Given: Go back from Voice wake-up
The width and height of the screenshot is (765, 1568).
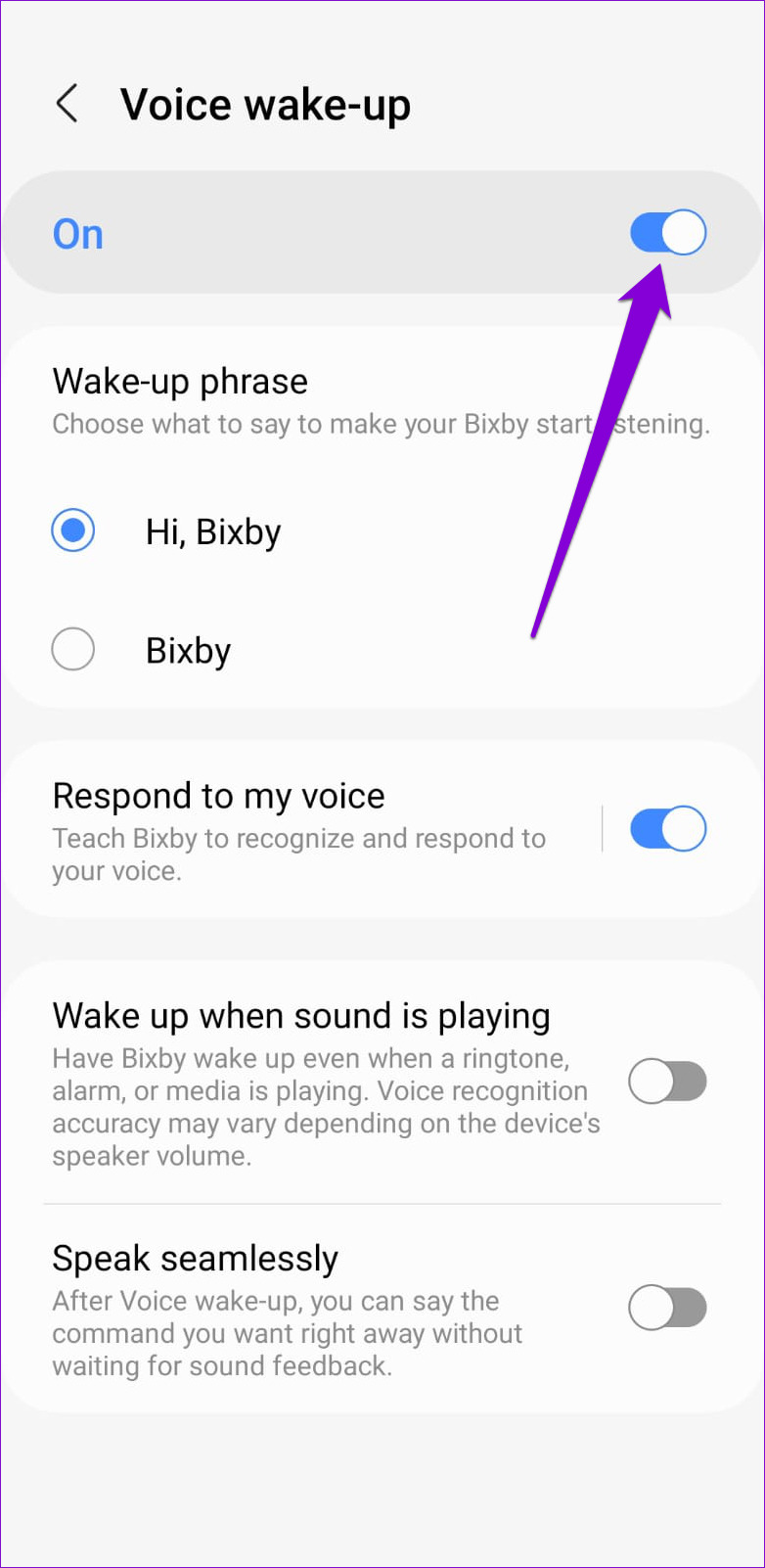Looking at the screenshot, I should [x=67, y=104].
